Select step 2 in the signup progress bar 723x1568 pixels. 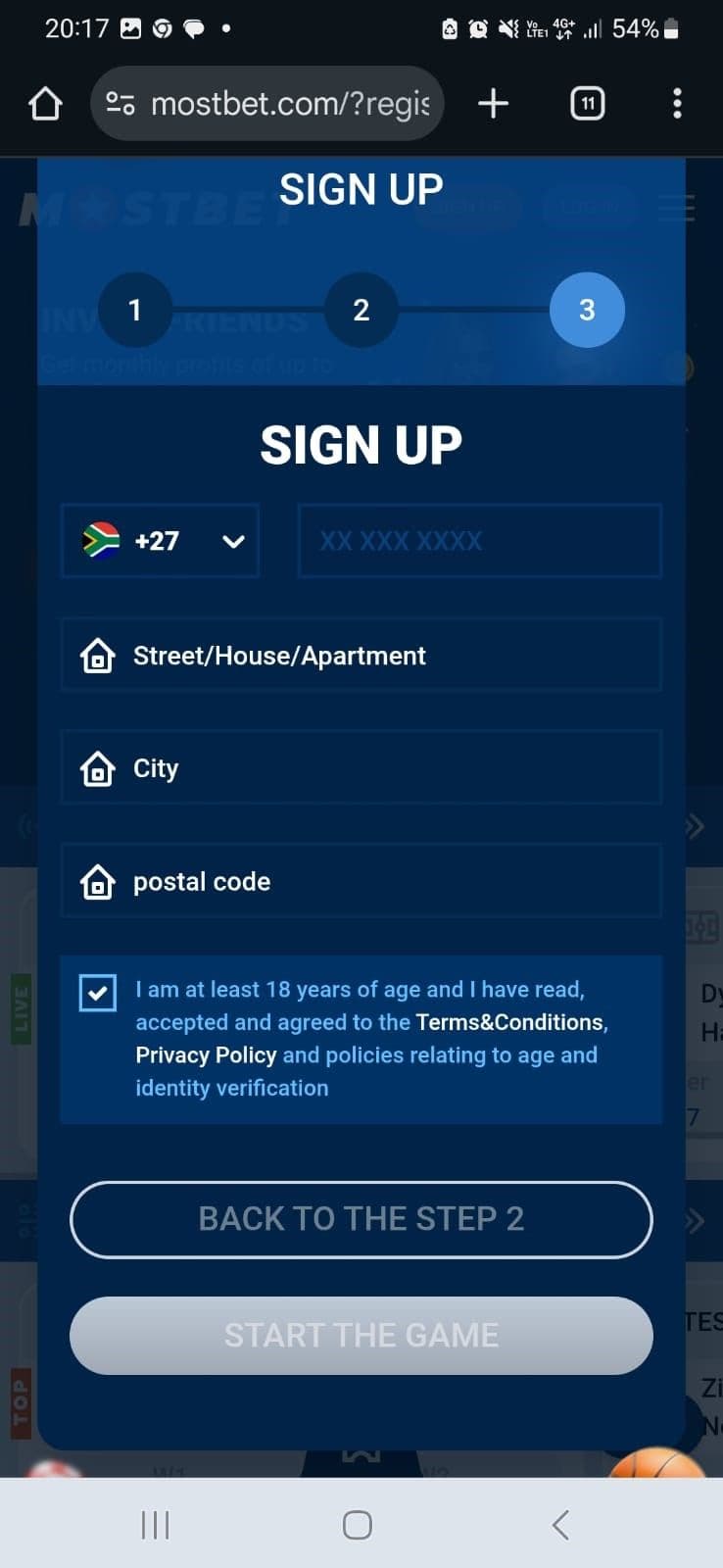coord(361,310)
